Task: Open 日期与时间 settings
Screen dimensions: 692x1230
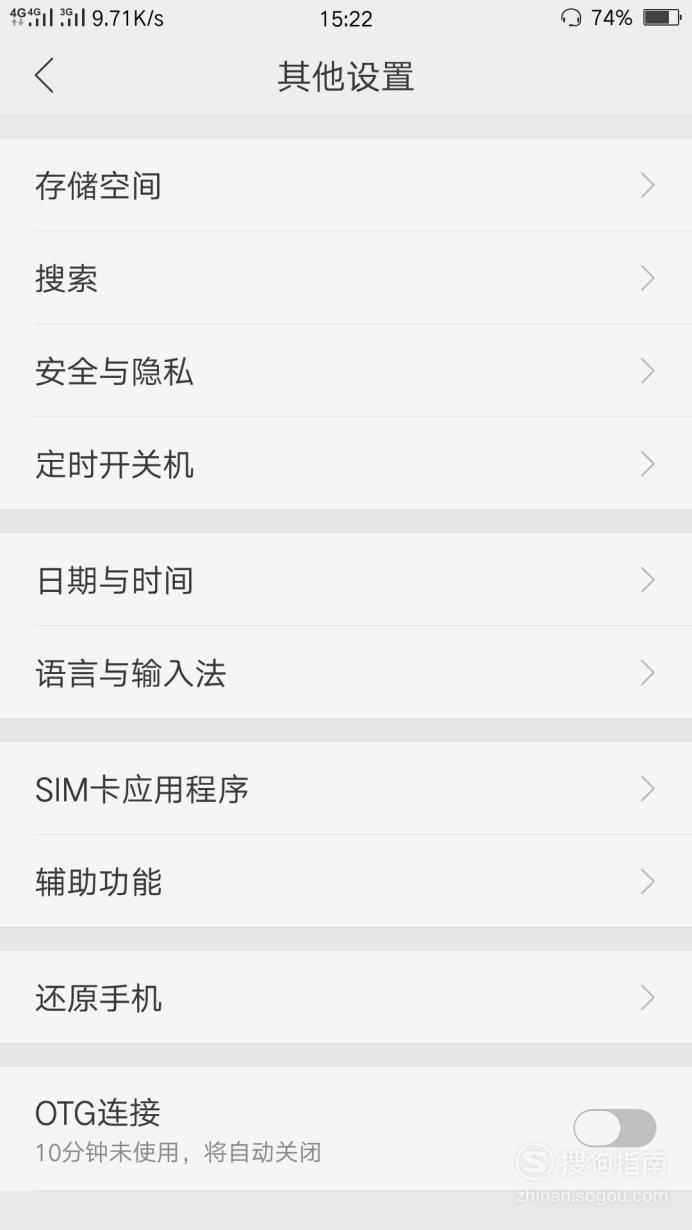Action: (346, 580)
